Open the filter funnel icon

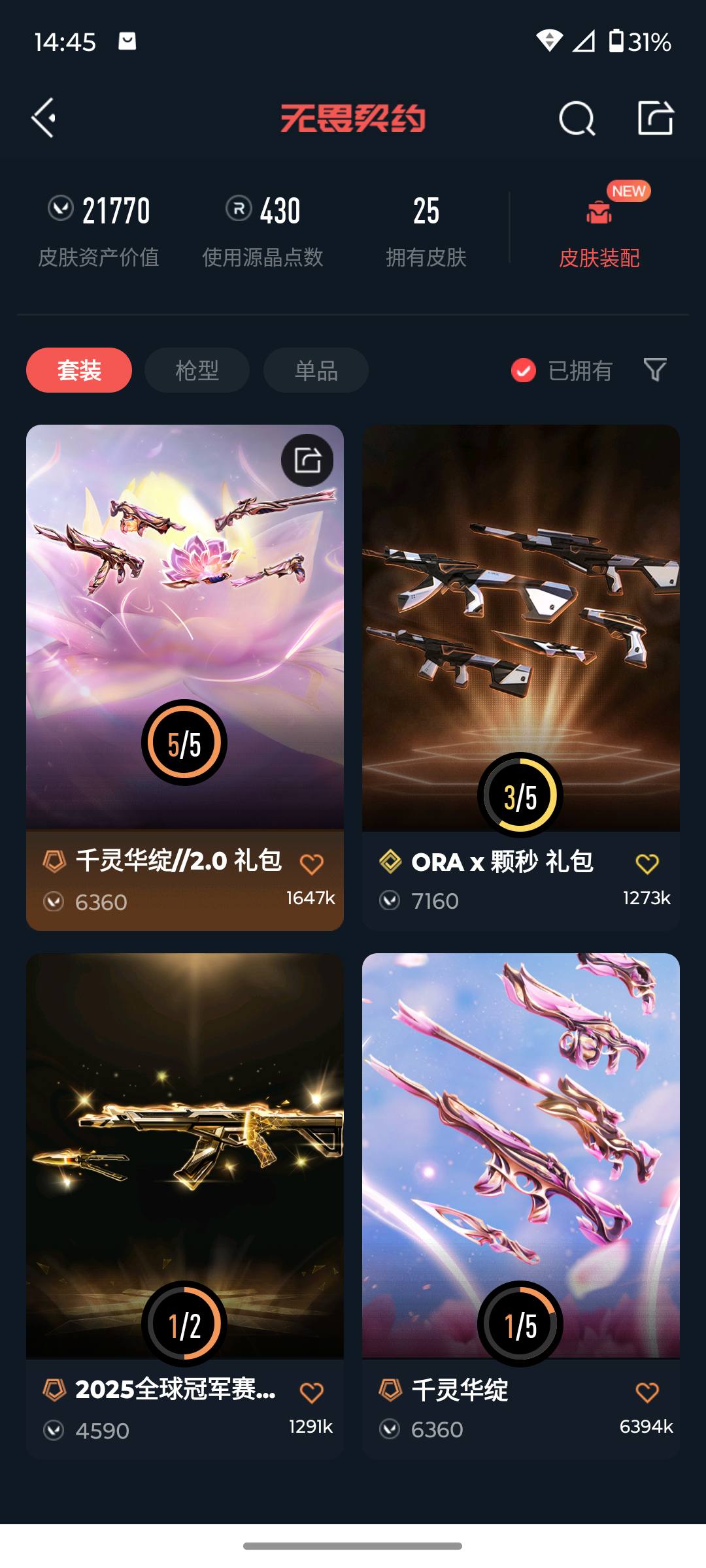coord(655,370)
